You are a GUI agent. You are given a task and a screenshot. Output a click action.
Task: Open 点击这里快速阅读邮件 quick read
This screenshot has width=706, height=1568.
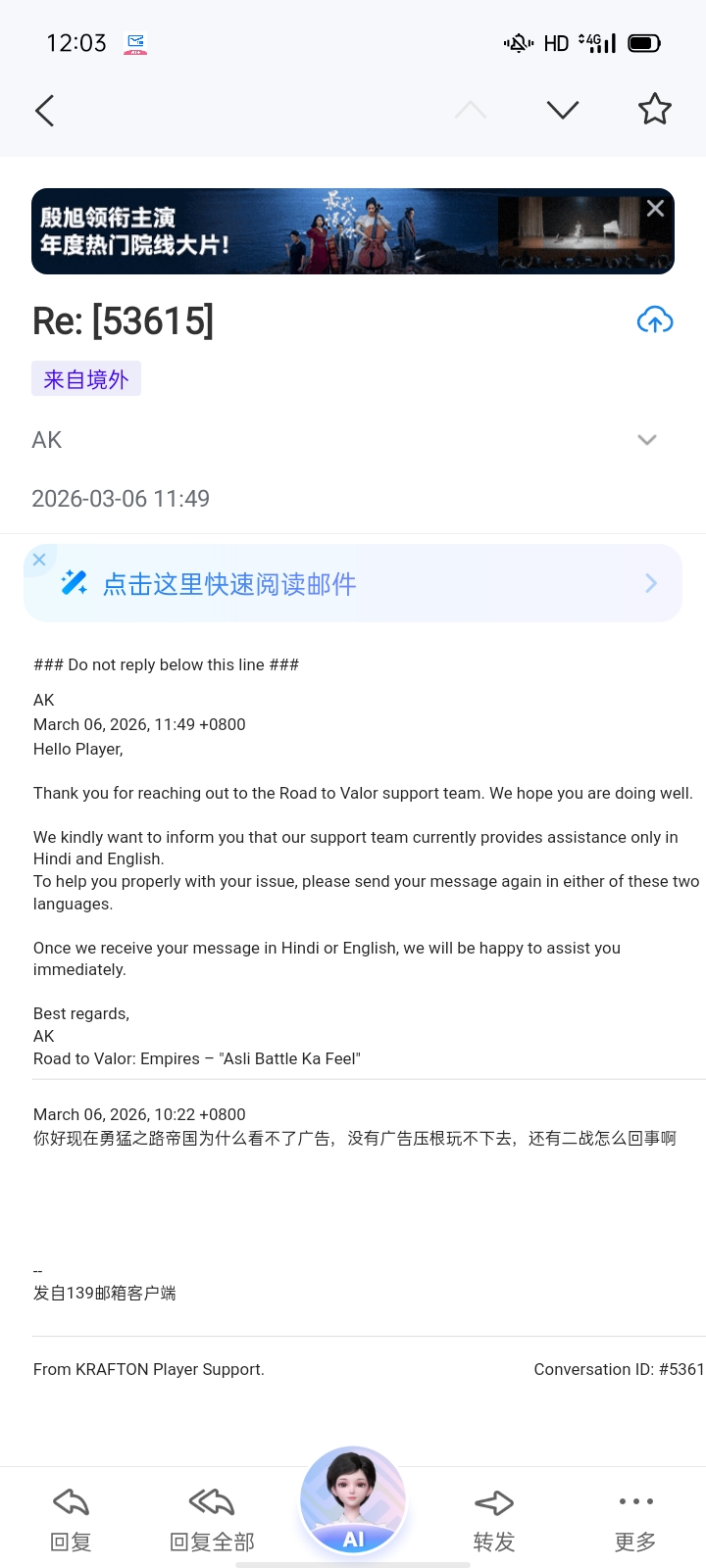tap(353, 584)
